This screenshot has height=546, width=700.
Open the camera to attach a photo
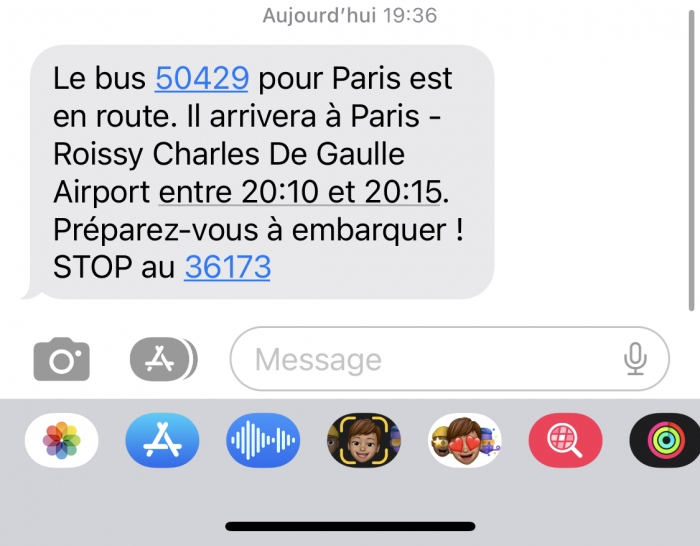61,359
